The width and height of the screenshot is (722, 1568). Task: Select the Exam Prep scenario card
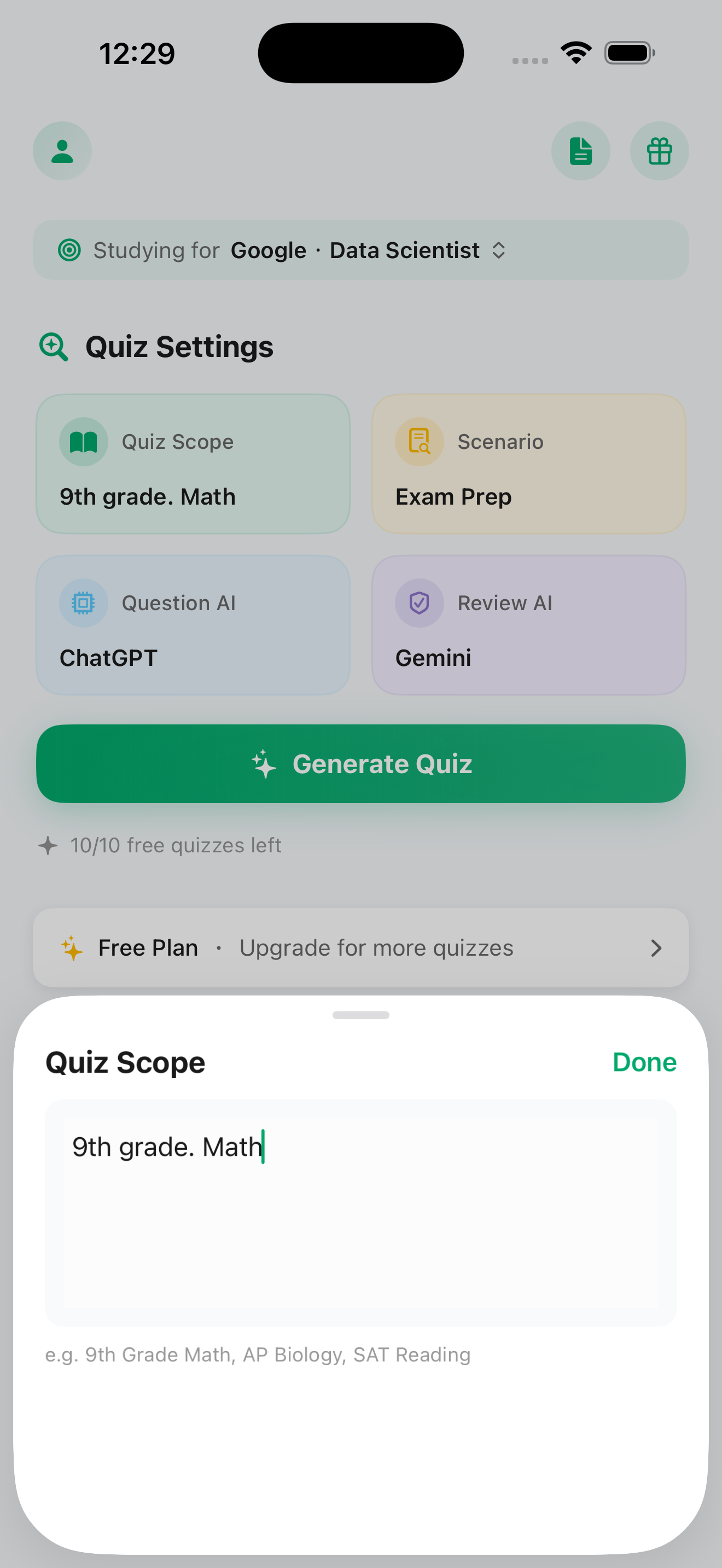coord(528,464)
